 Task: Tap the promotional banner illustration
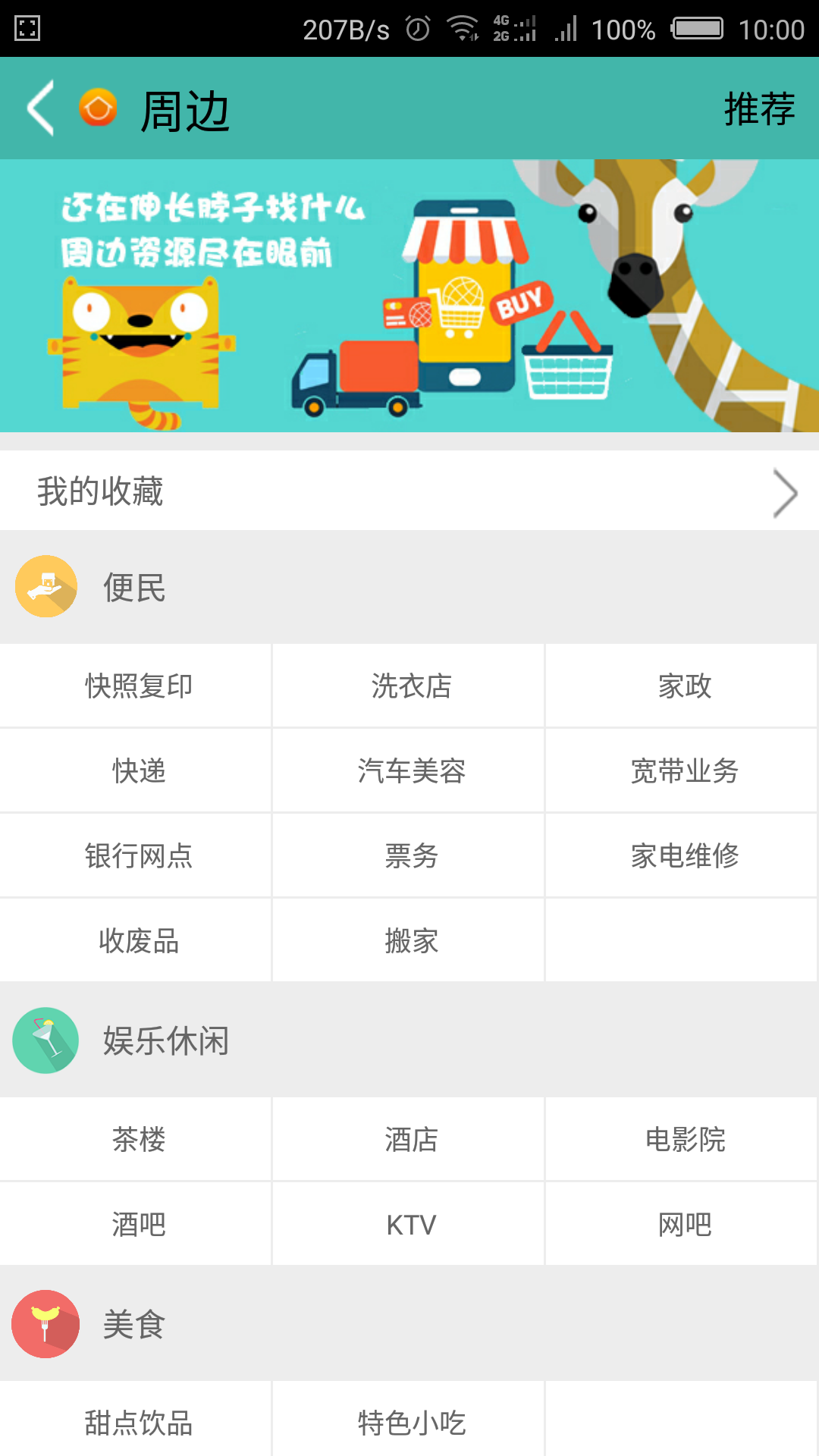[409, 294]
